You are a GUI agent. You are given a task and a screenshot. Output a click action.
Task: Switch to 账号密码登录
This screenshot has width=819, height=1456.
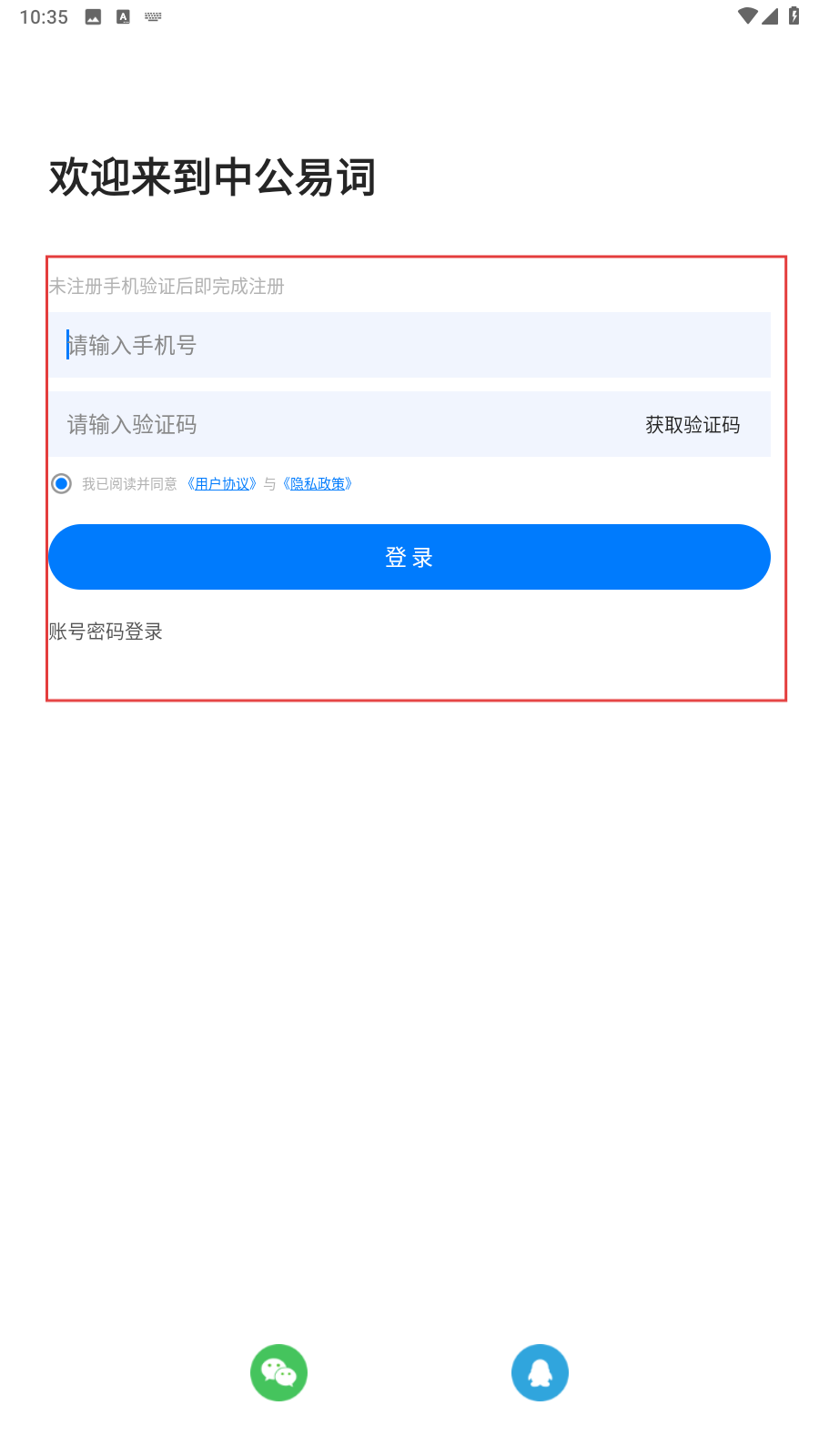[x=106, y=632]
